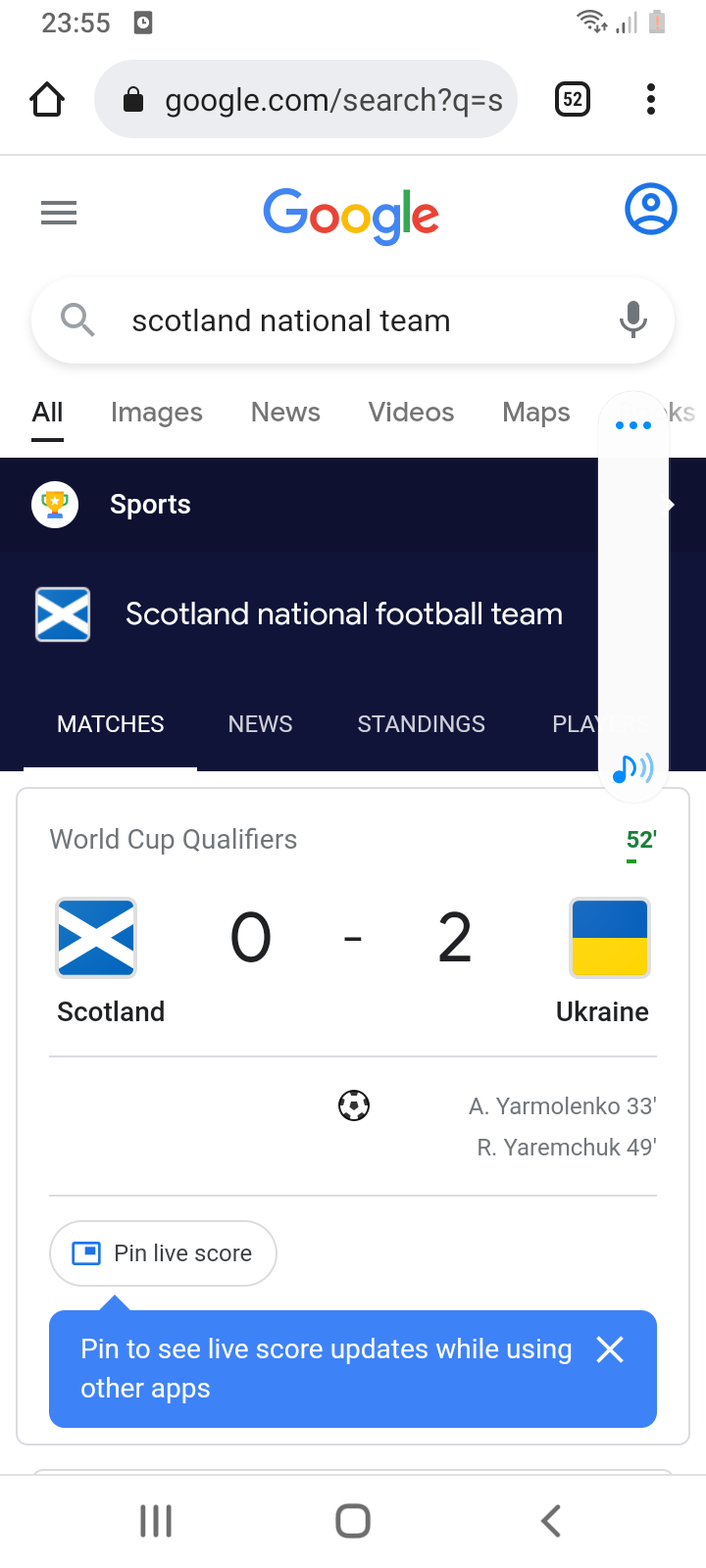Switch to the Images results tab

pos(156,413)
